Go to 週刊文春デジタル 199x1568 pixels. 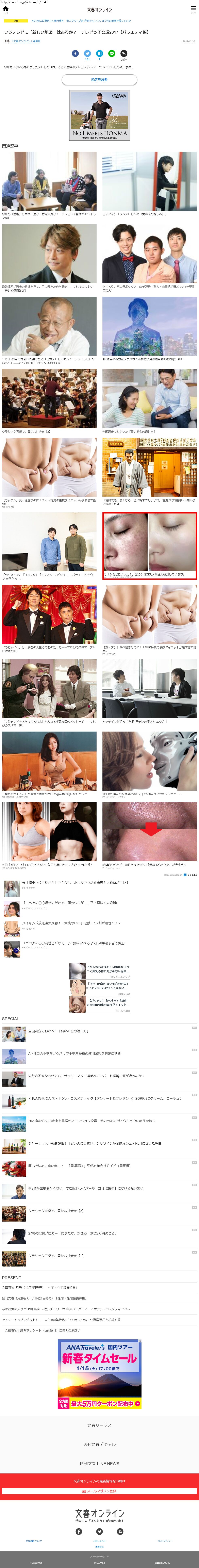[99, 1444]
